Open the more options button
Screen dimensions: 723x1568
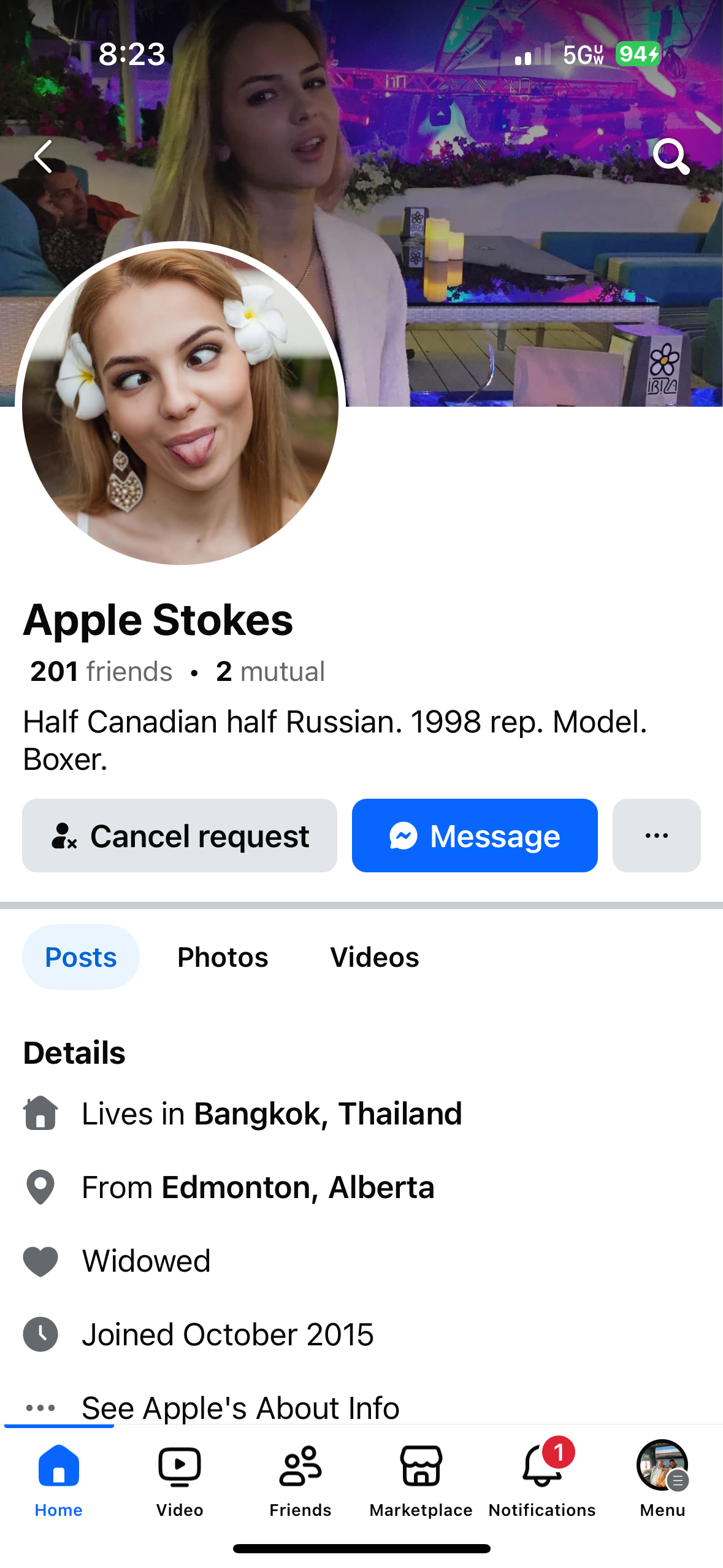point(656,836)
